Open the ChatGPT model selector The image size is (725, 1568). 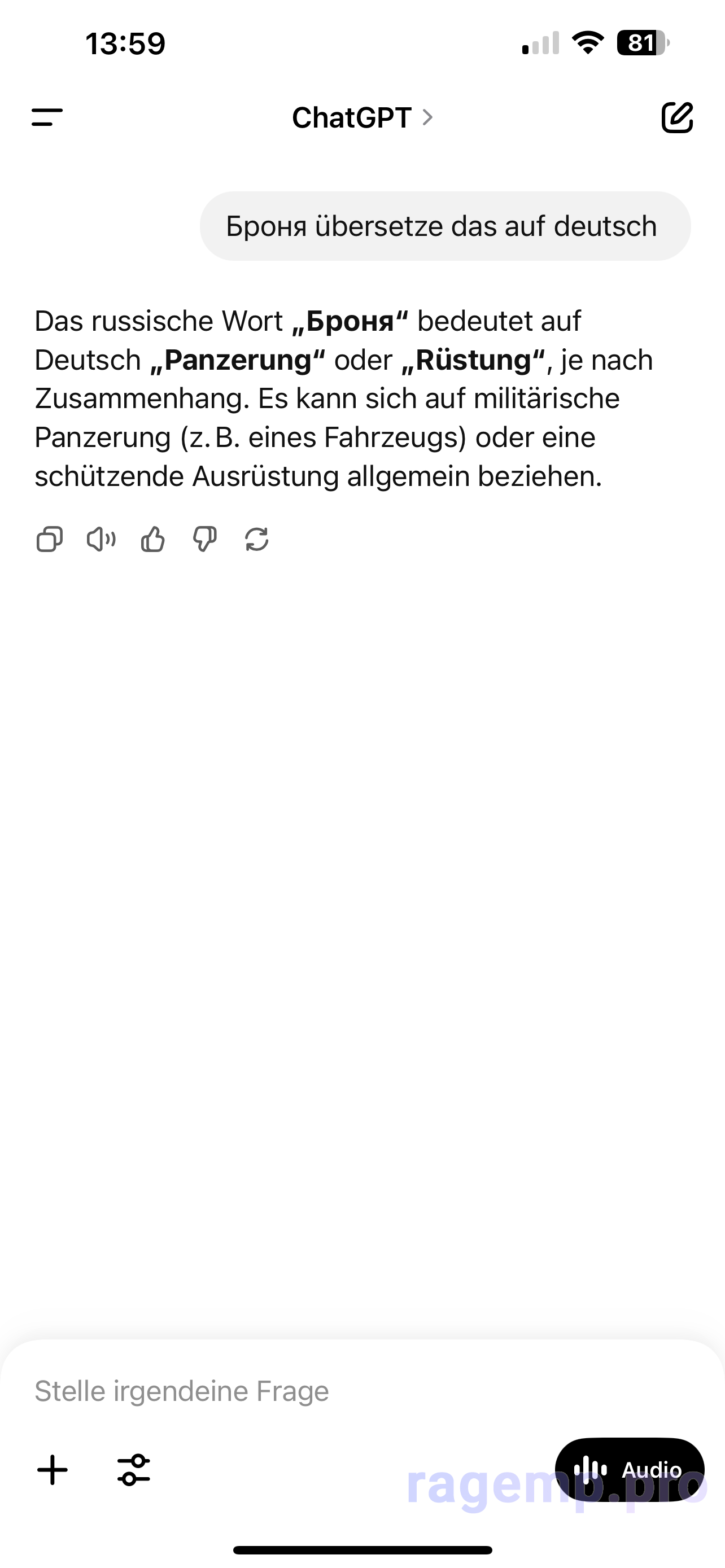coord(362,117)
